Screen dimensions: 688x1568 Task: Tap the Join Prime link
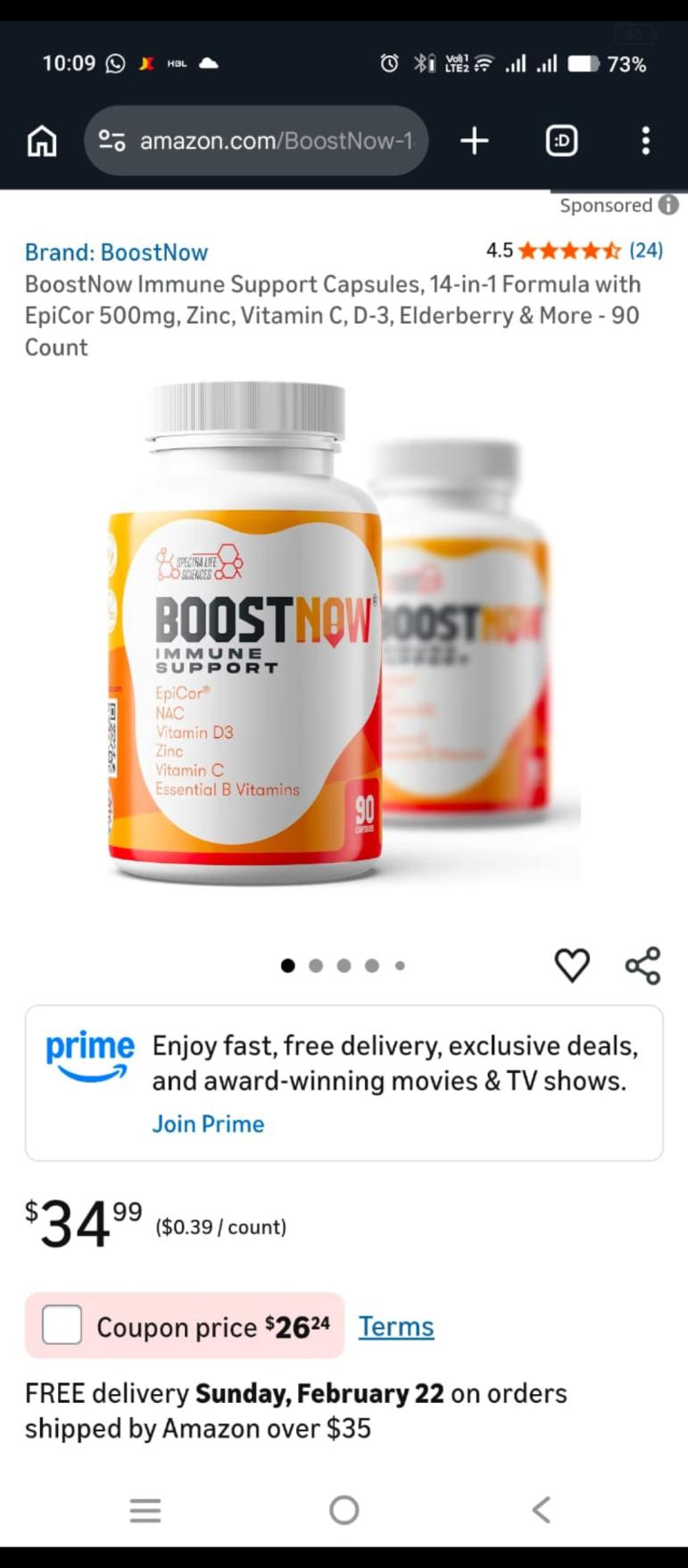click(208, 1124)
